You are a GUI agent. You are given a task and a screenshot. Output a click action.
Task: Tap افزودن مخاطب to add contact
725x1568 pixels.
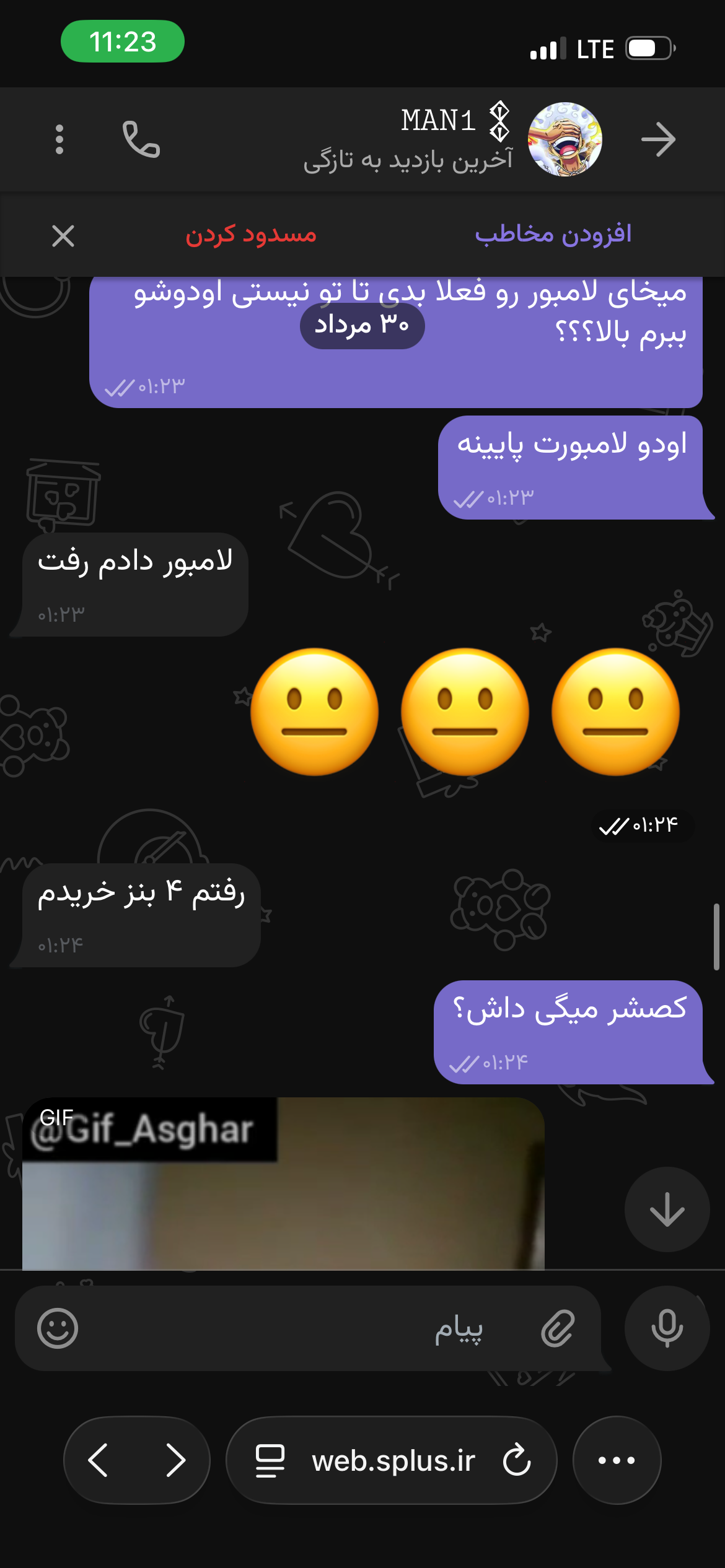click(x=553, y=235)
